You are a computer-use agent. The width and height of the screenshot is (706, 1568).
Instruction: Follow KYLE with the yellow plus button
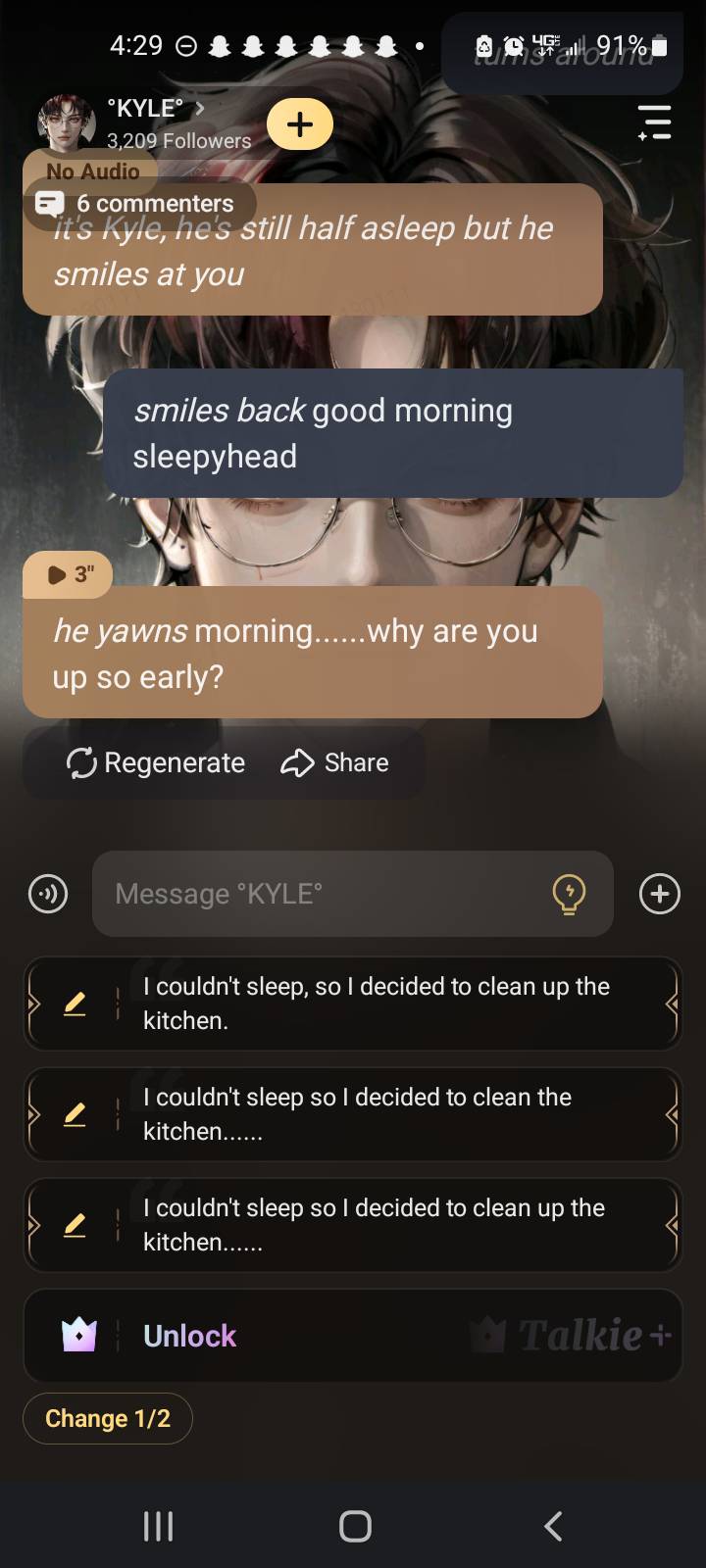300,124
